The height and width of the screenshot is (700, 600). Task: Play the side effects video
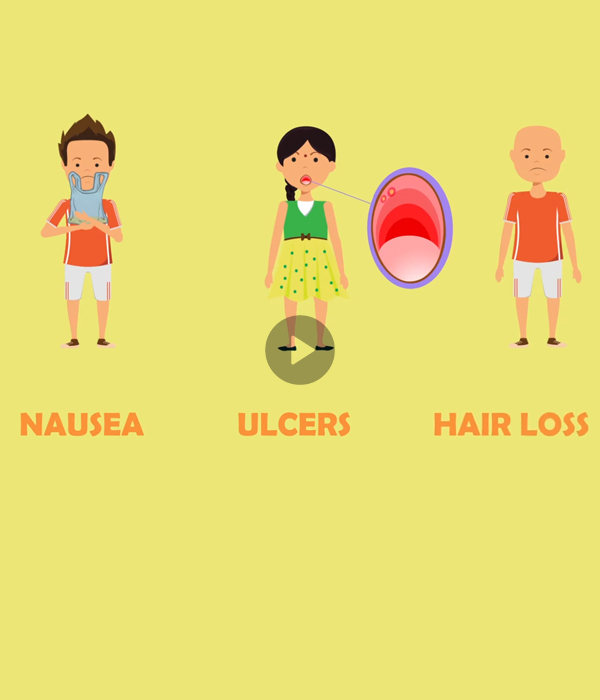pos(300,350)
